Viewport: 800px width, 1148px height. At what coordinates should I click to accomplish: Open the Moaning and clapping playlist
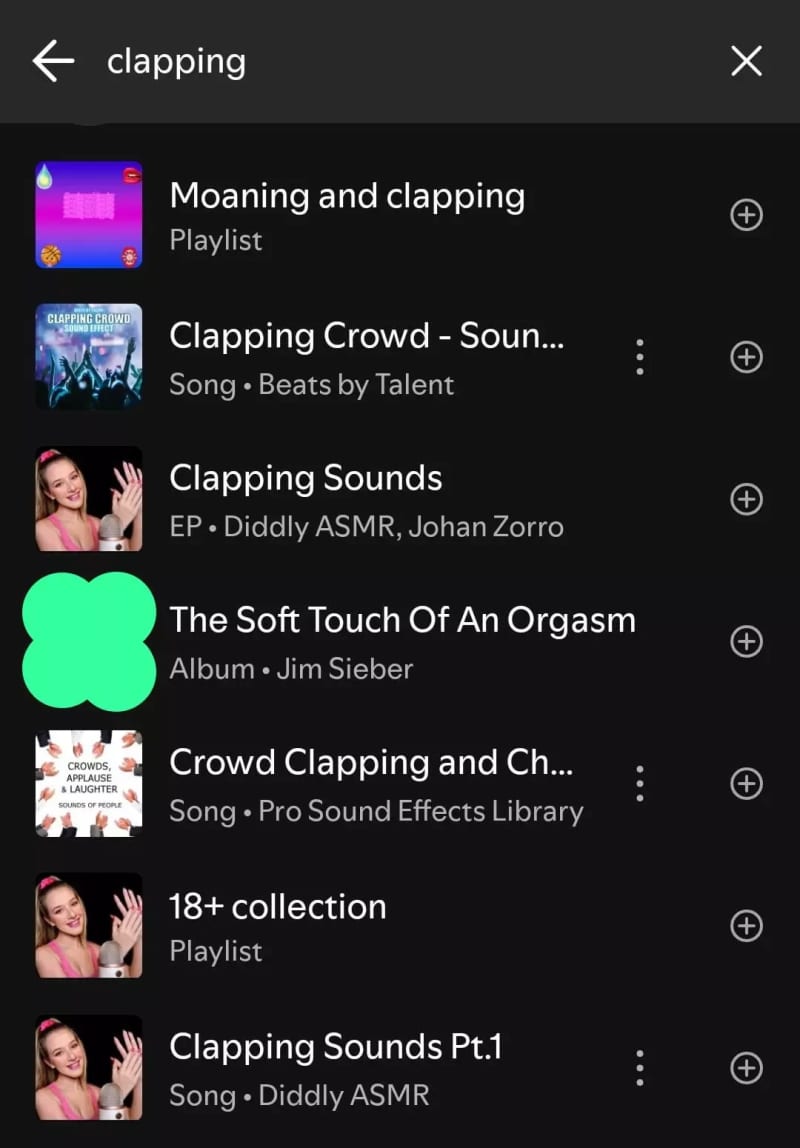tap(346, 215)
